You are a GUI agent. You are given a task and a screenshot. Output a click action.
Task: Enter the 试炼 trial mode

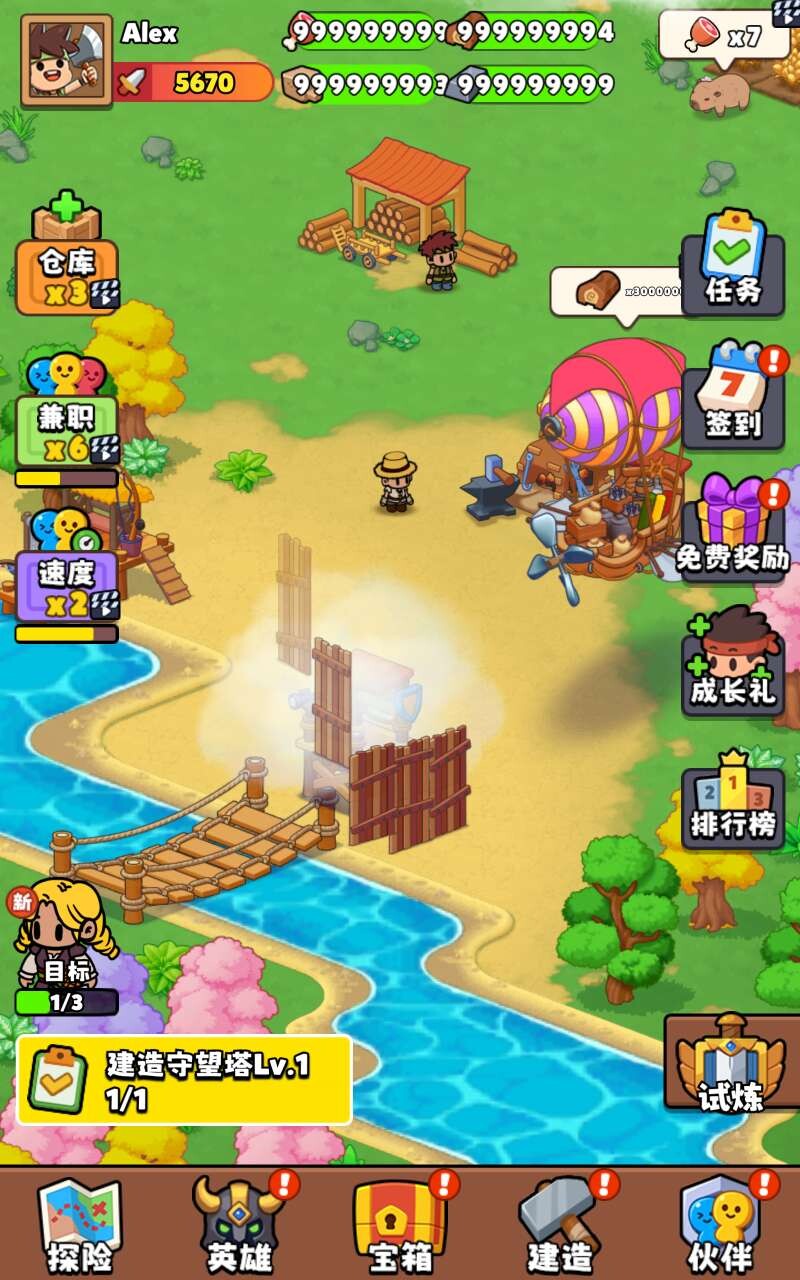[x=731, y=1063]
